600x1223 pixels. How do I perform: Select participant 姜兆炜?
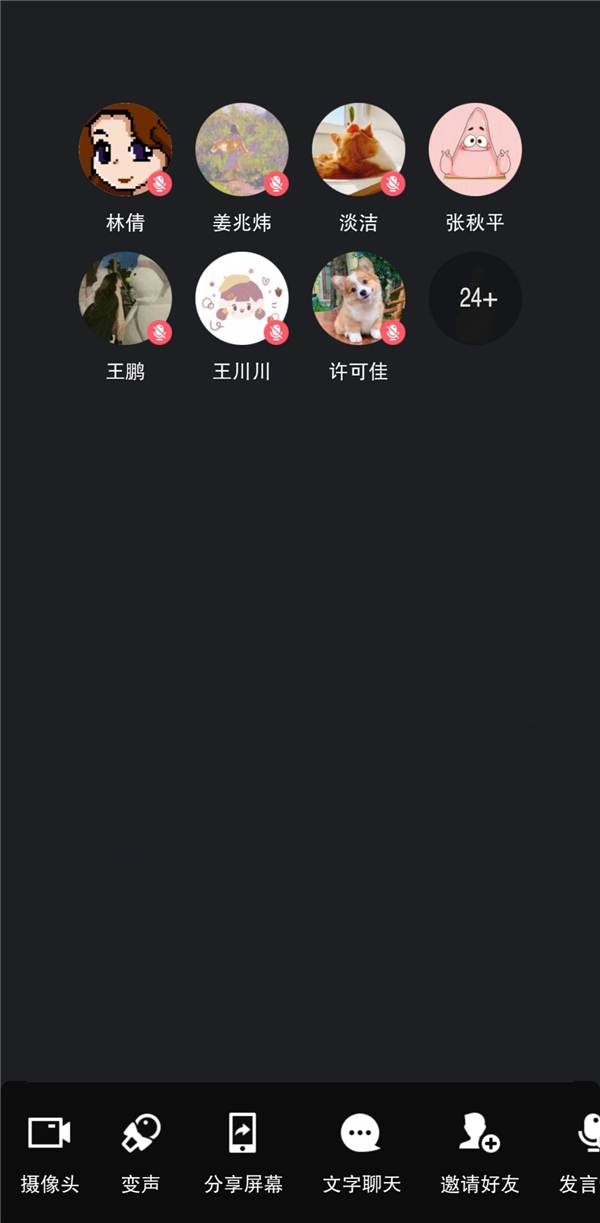coord(242,150)
